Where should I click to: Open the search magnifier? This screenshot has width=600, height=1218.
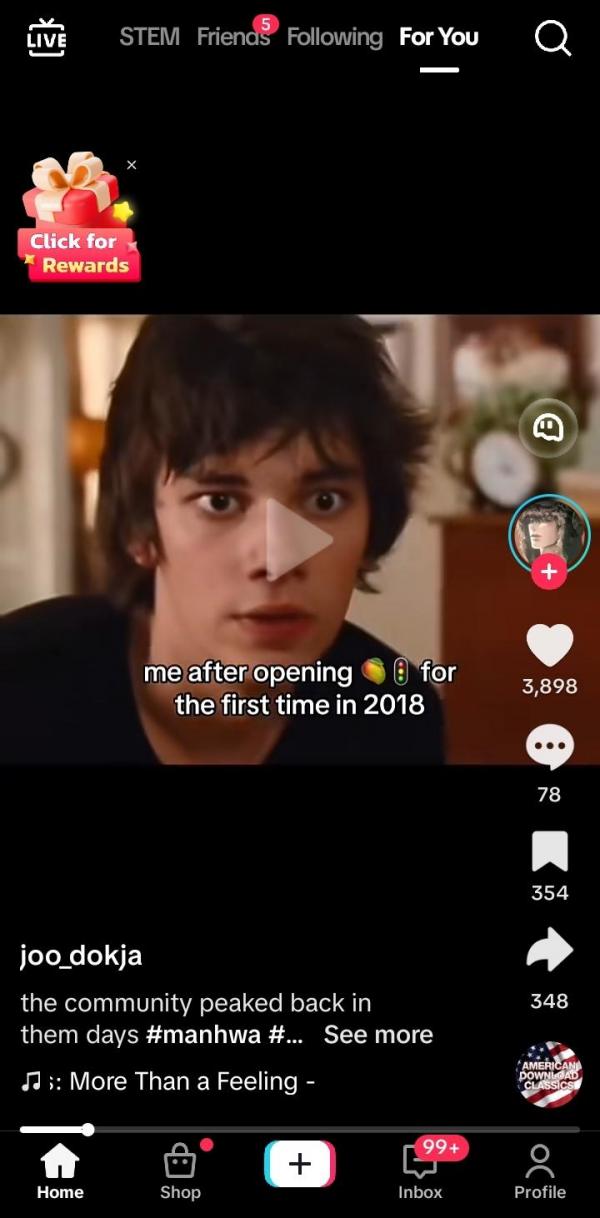click(552, 38)
